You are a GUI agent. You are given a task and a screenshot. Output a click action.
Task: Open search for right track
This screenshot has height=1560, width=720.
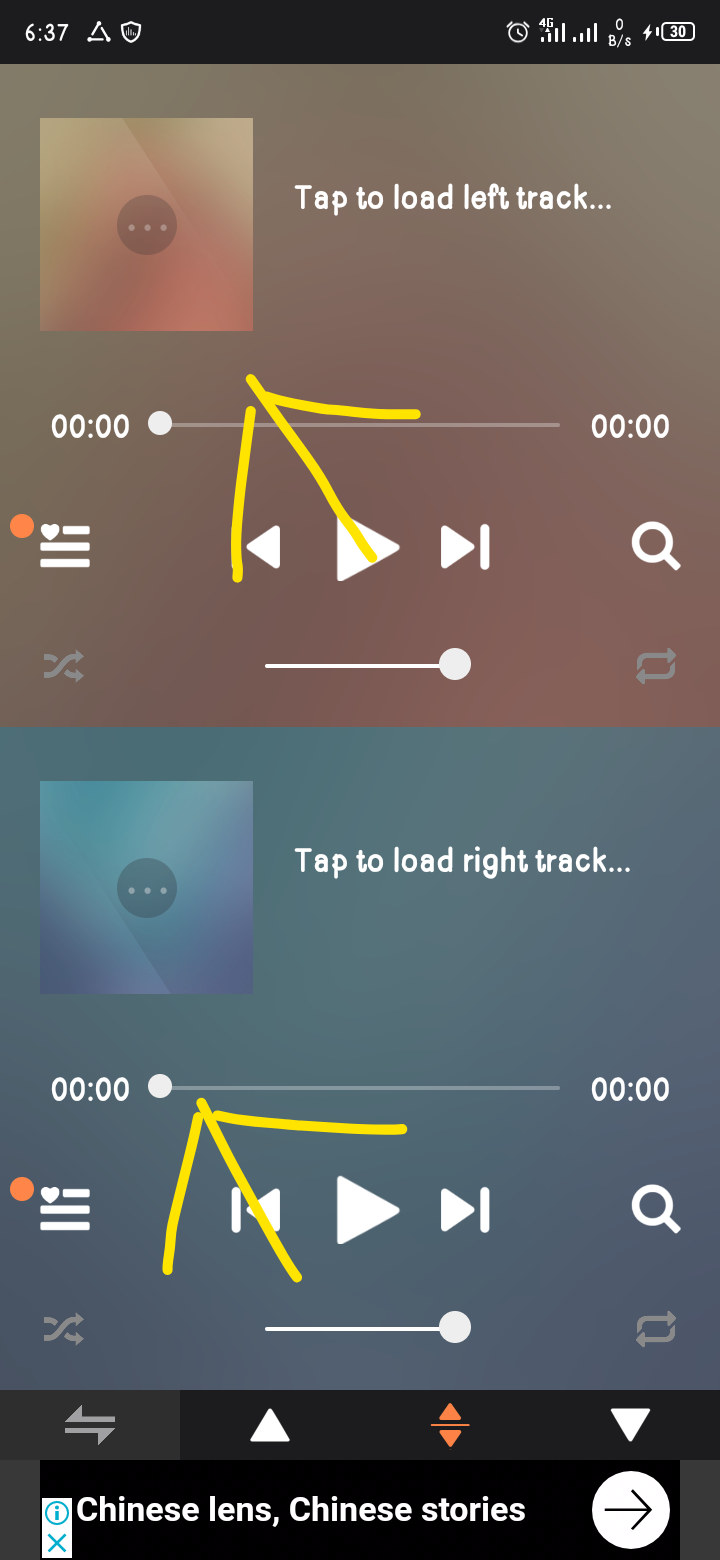(655, 1210)
